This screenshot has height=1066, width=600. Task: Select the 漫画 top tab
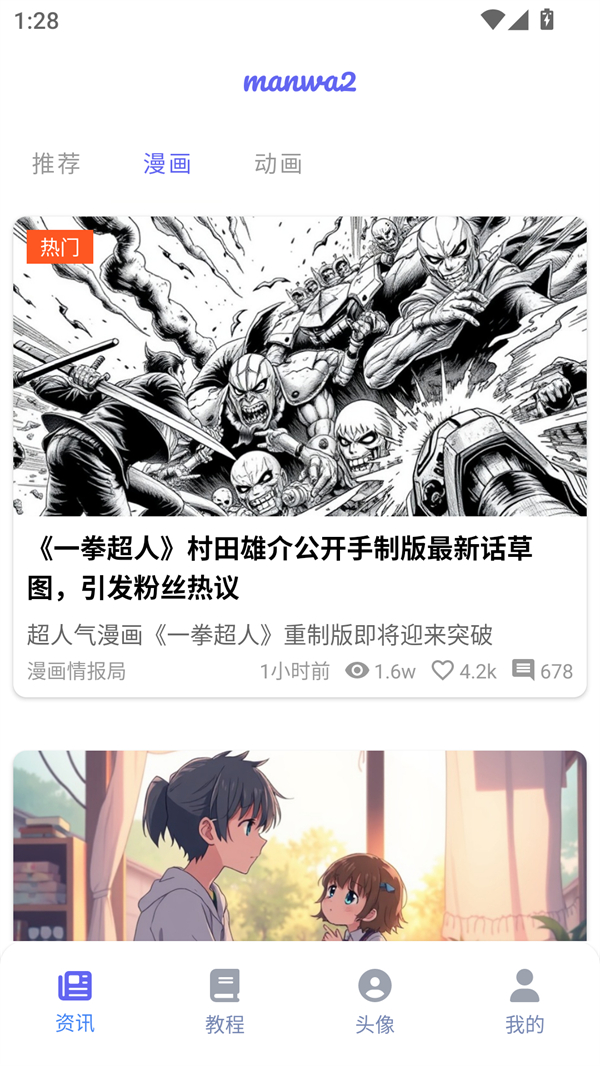click(x=167, y=163)
